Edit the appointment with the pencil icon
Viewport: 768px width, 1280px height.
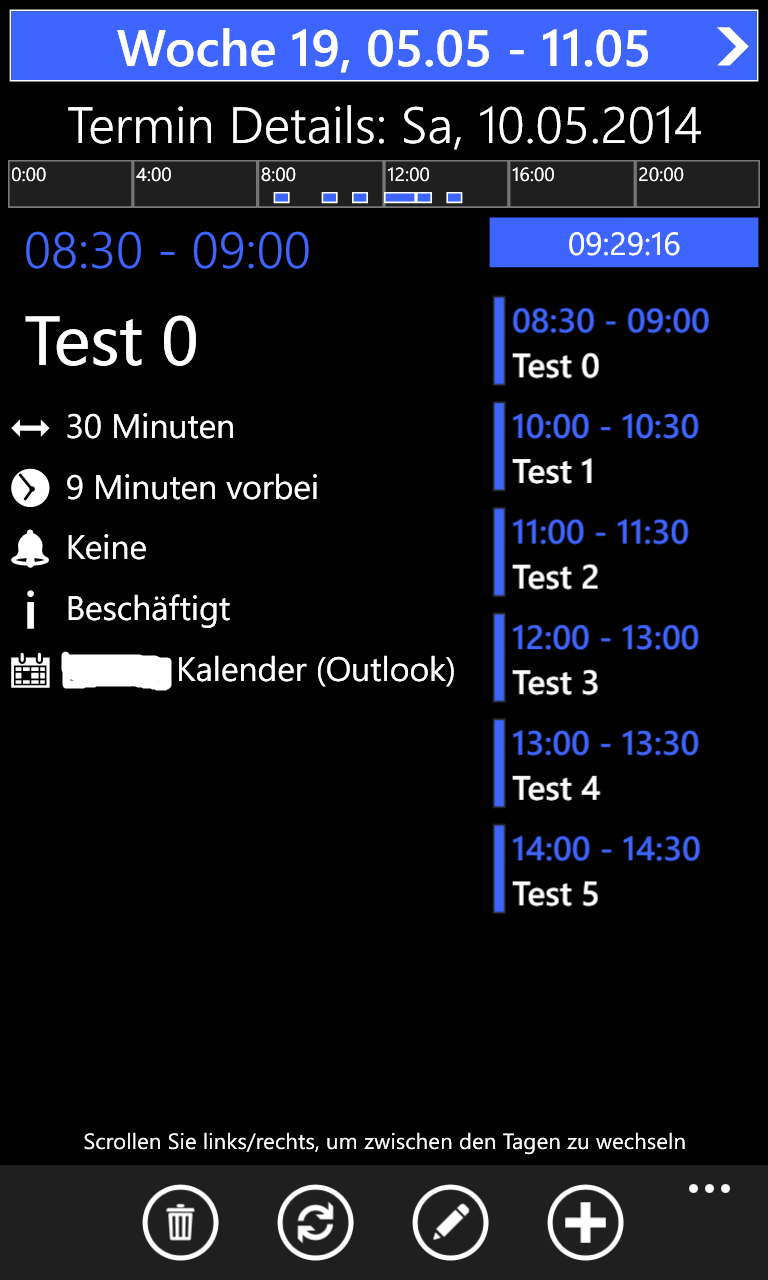(x=451, y=1222)
